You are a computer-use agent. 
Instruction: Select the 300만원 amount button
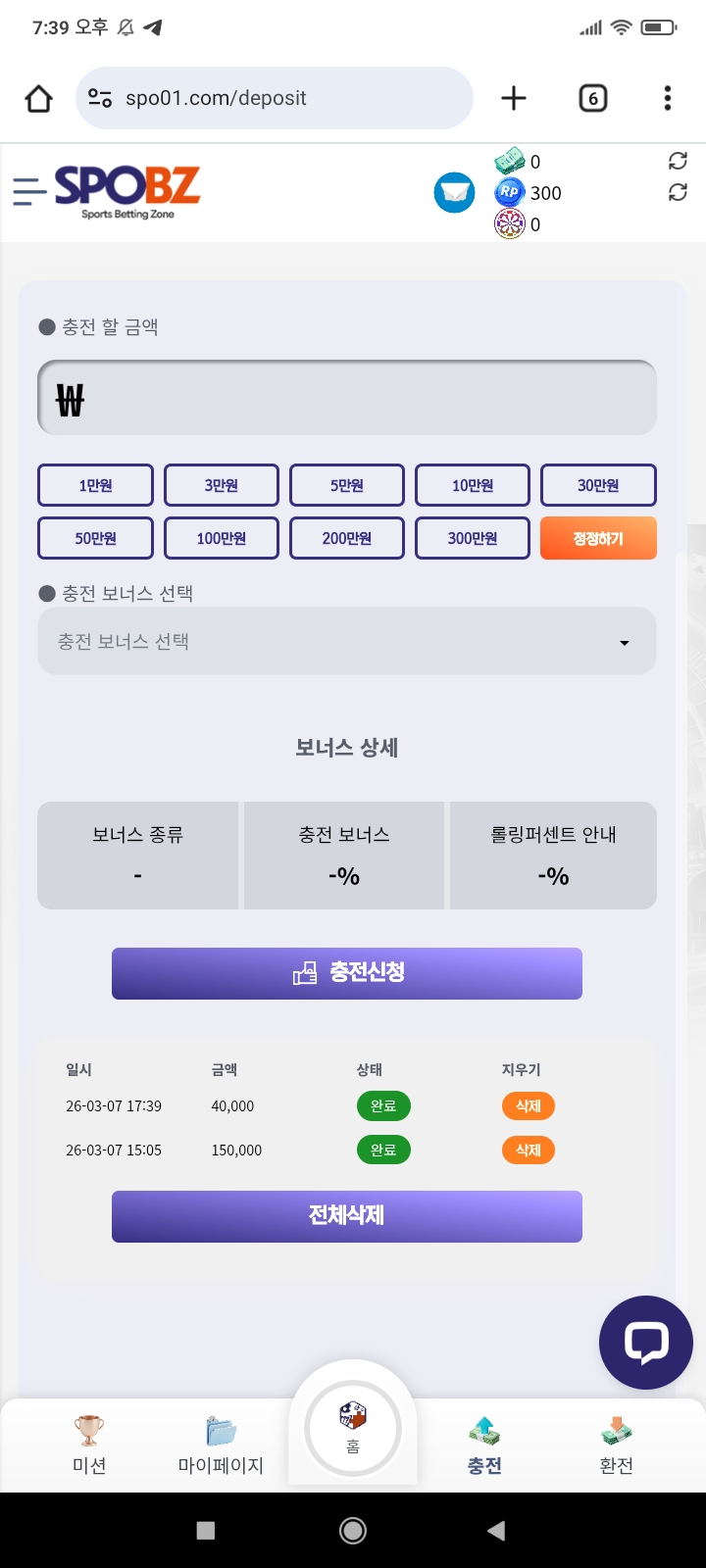pyautogui.click(x=473, y=538)
